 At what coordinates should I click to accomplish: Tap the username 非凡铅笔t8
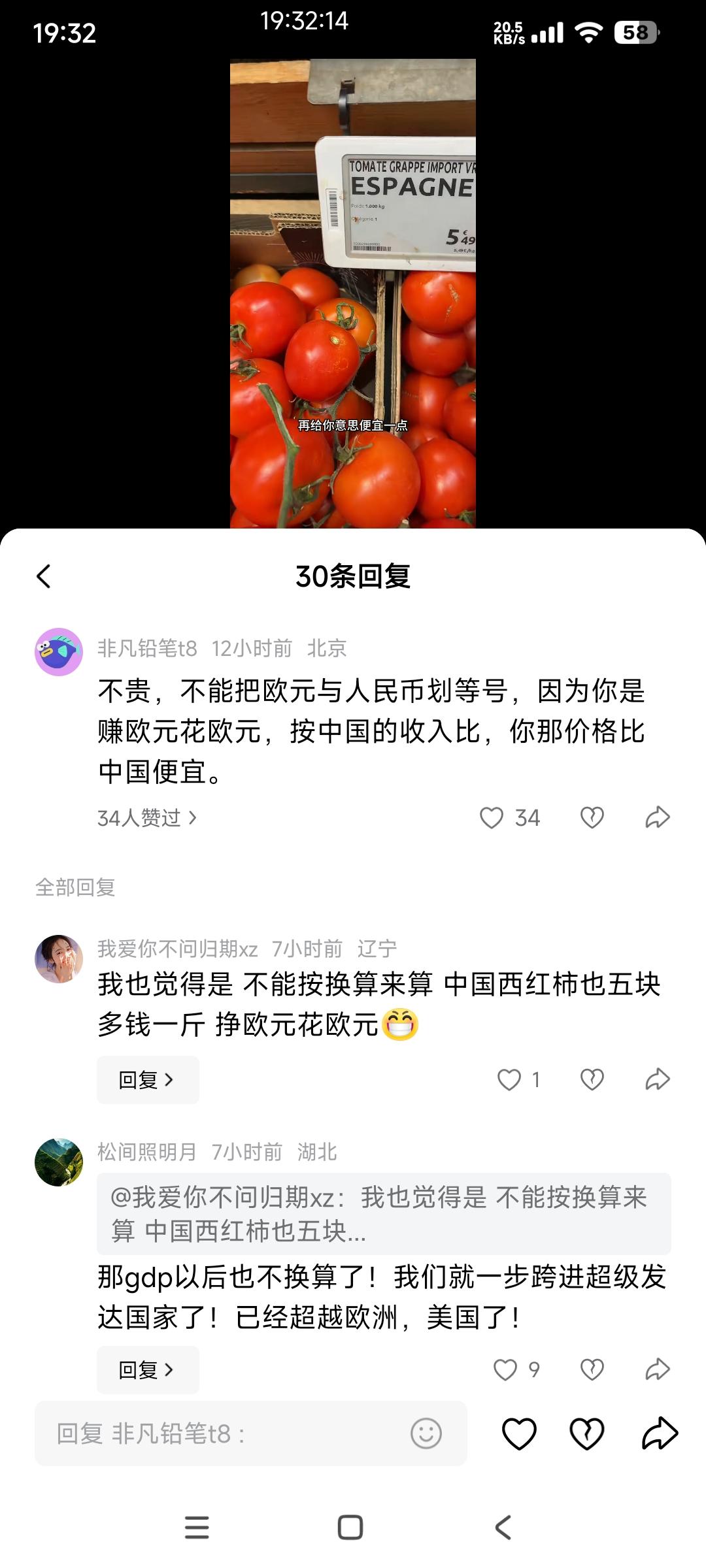[145, 649]
